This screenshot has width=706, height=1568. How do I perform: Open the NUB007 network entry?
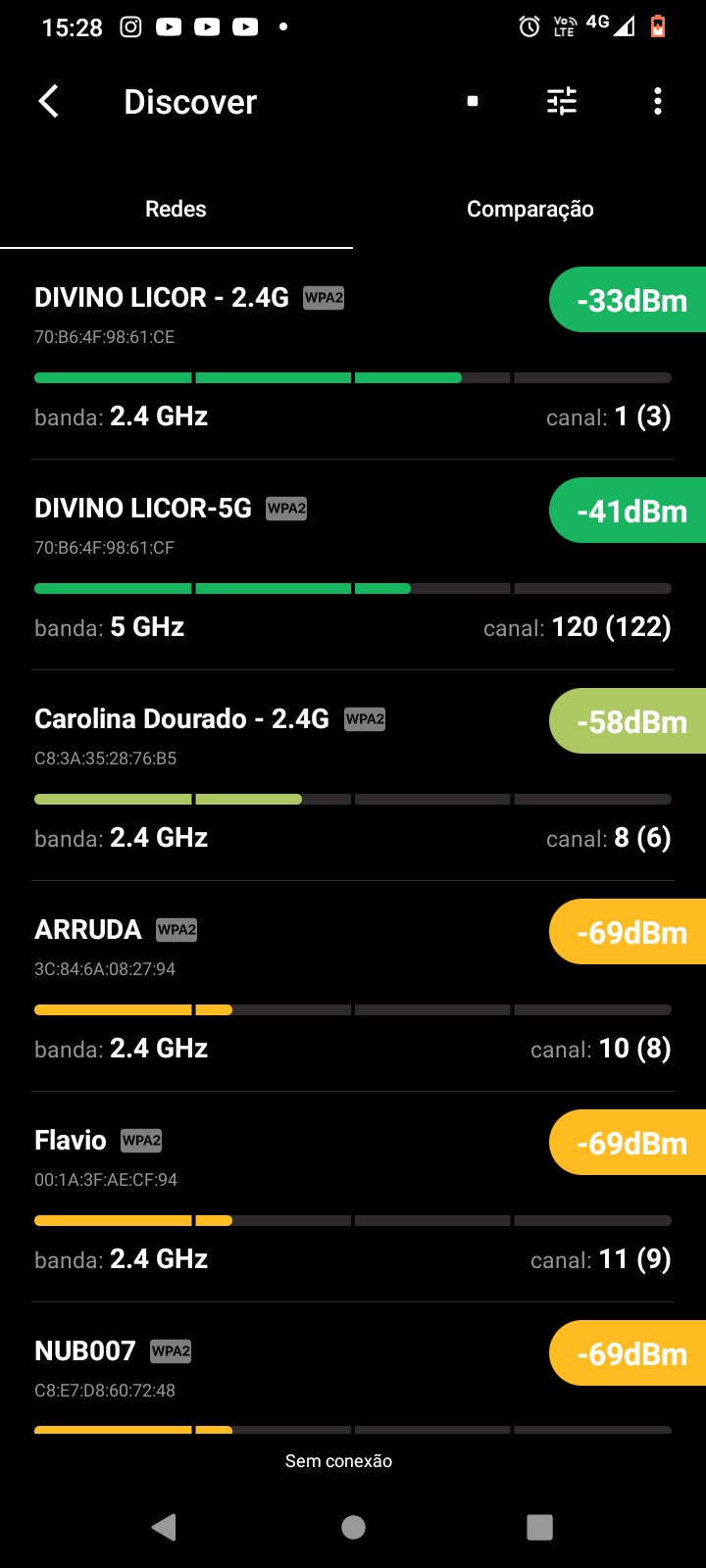(x=294, y=1372)
